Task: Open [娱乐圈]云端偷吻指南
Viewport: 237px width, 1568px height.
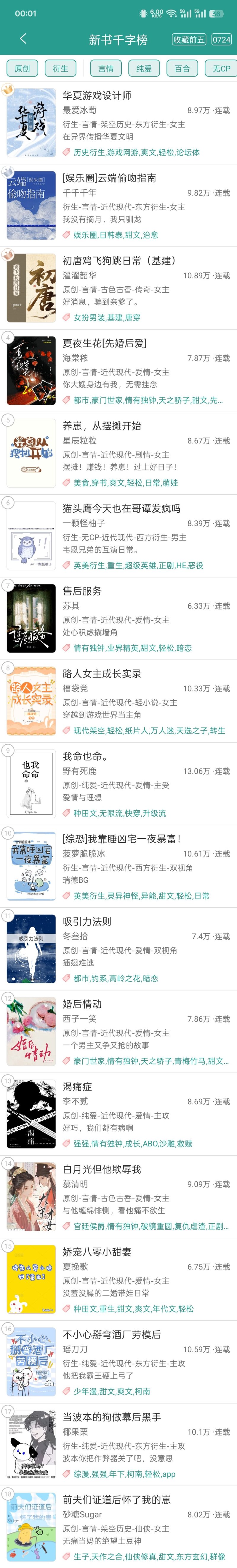Action: coord(109,178)
